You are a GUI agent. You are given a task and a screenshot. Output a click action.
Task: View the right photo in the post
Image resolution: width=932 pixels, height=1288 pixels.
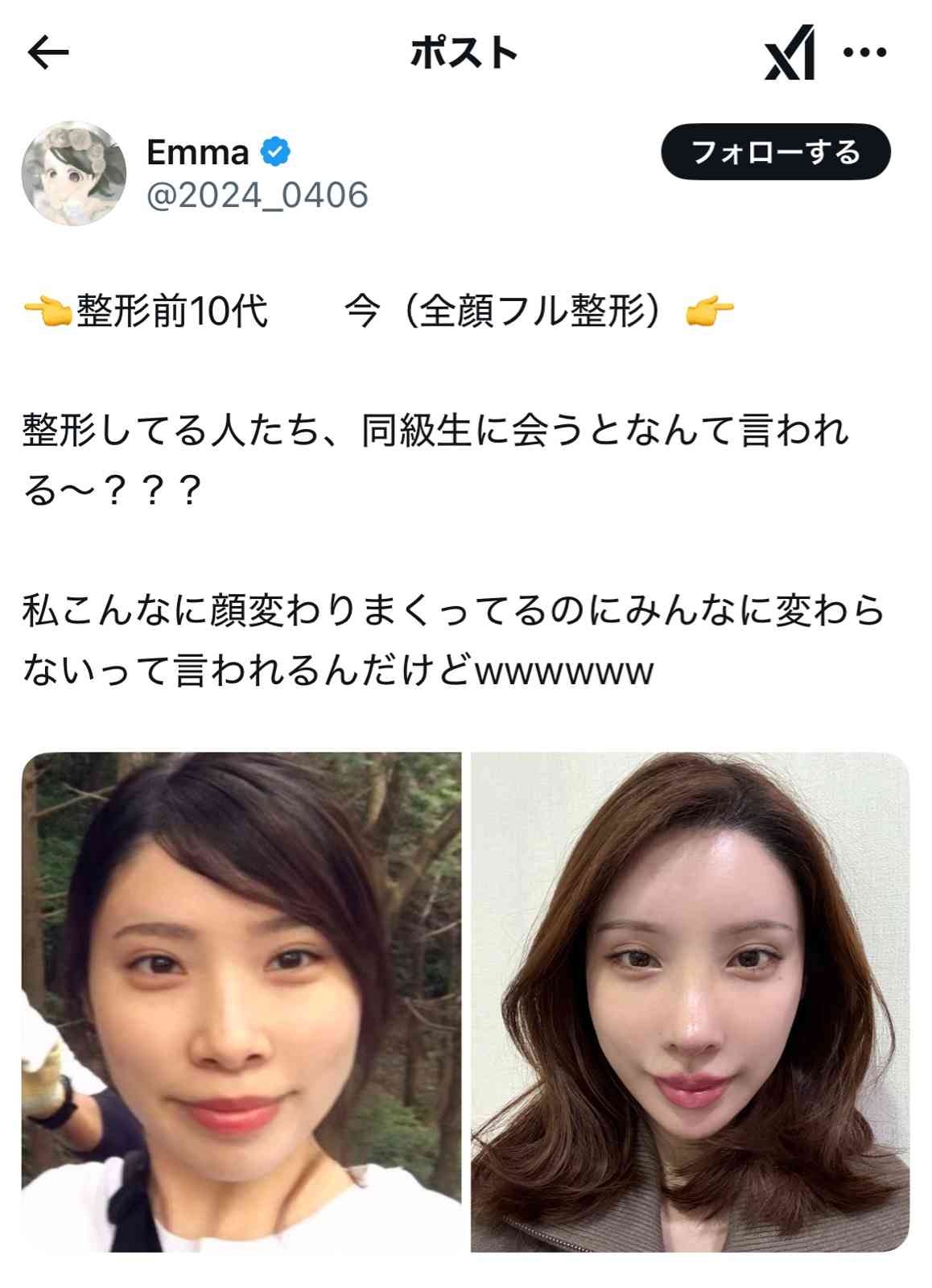(690, 1001)
